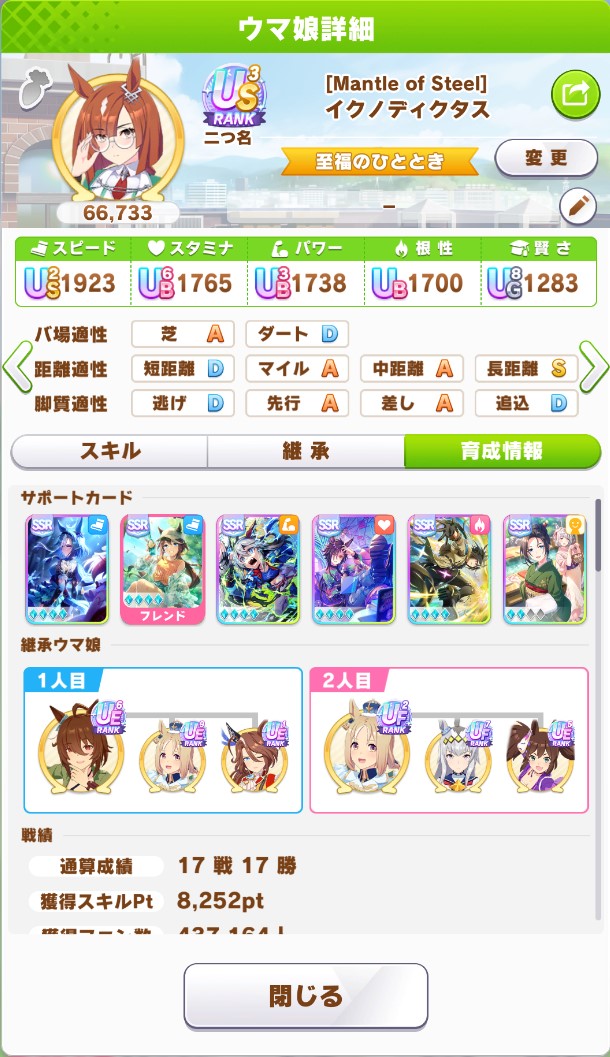Go to previous character with left arrow
Viewport: 610px width, 1057px height.
click(16, 367)
